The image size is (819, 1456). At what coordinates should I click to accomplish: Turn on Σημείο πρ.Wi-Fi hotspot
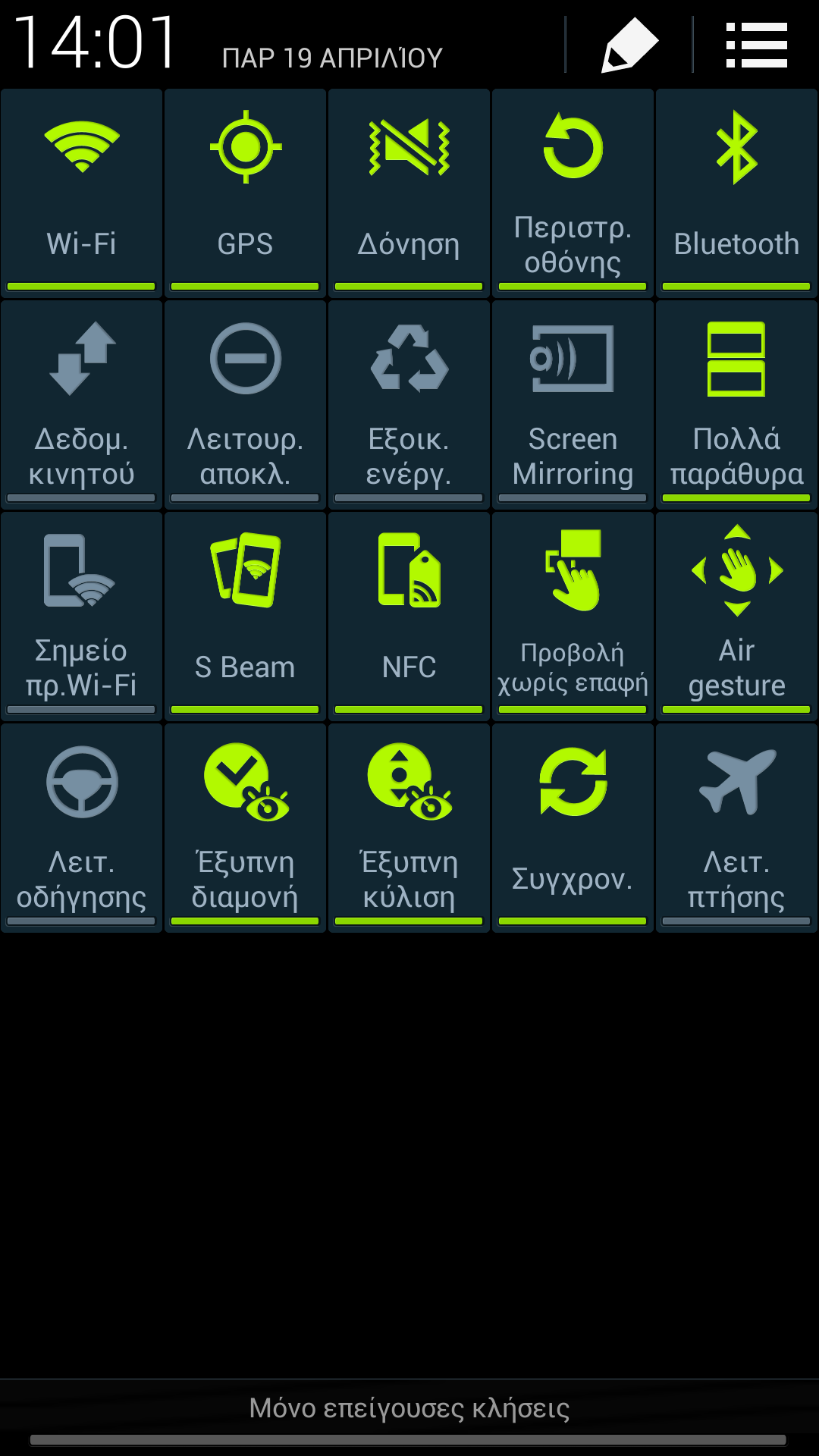pos(82,616)
